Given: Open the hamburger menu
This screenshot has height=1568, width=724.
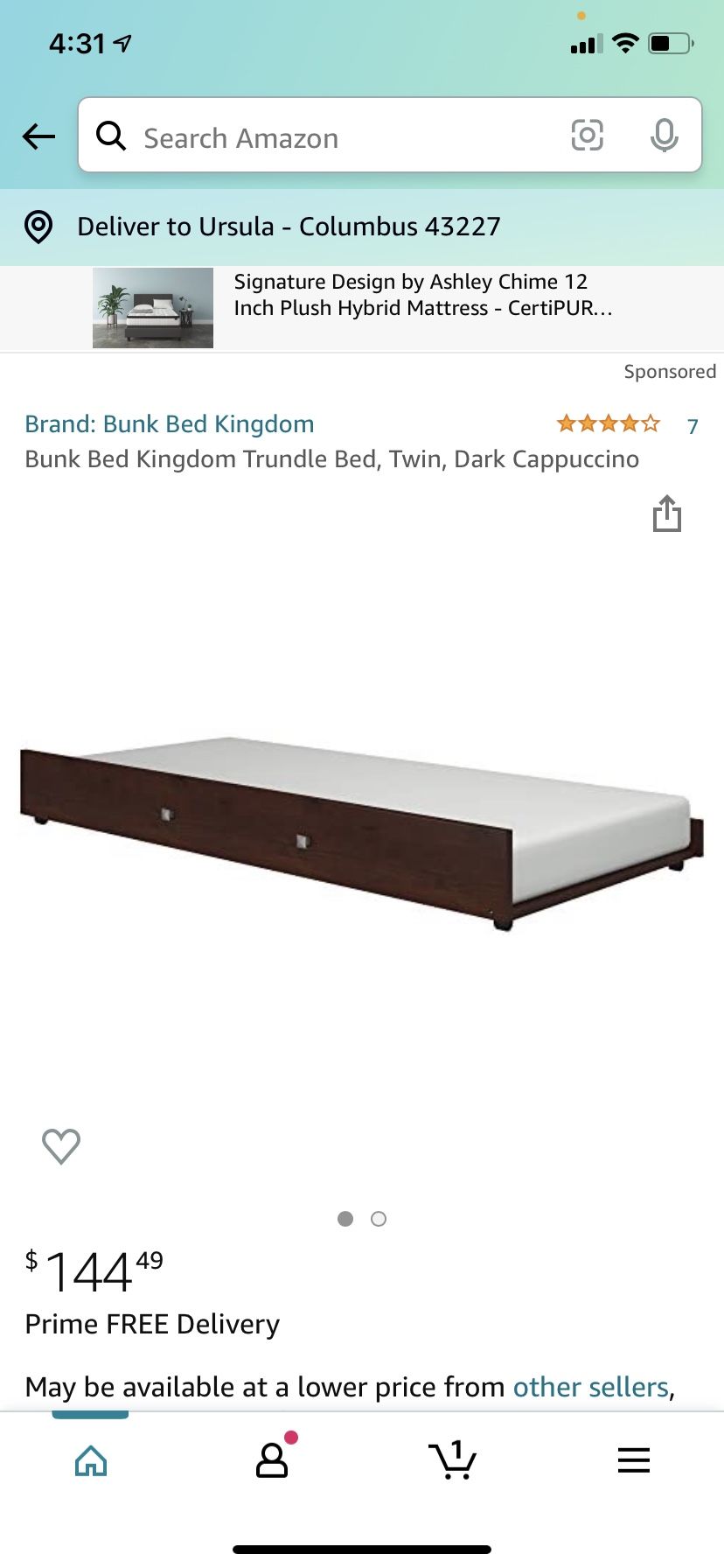Looking at the screenshot, I should point(633,1459).
